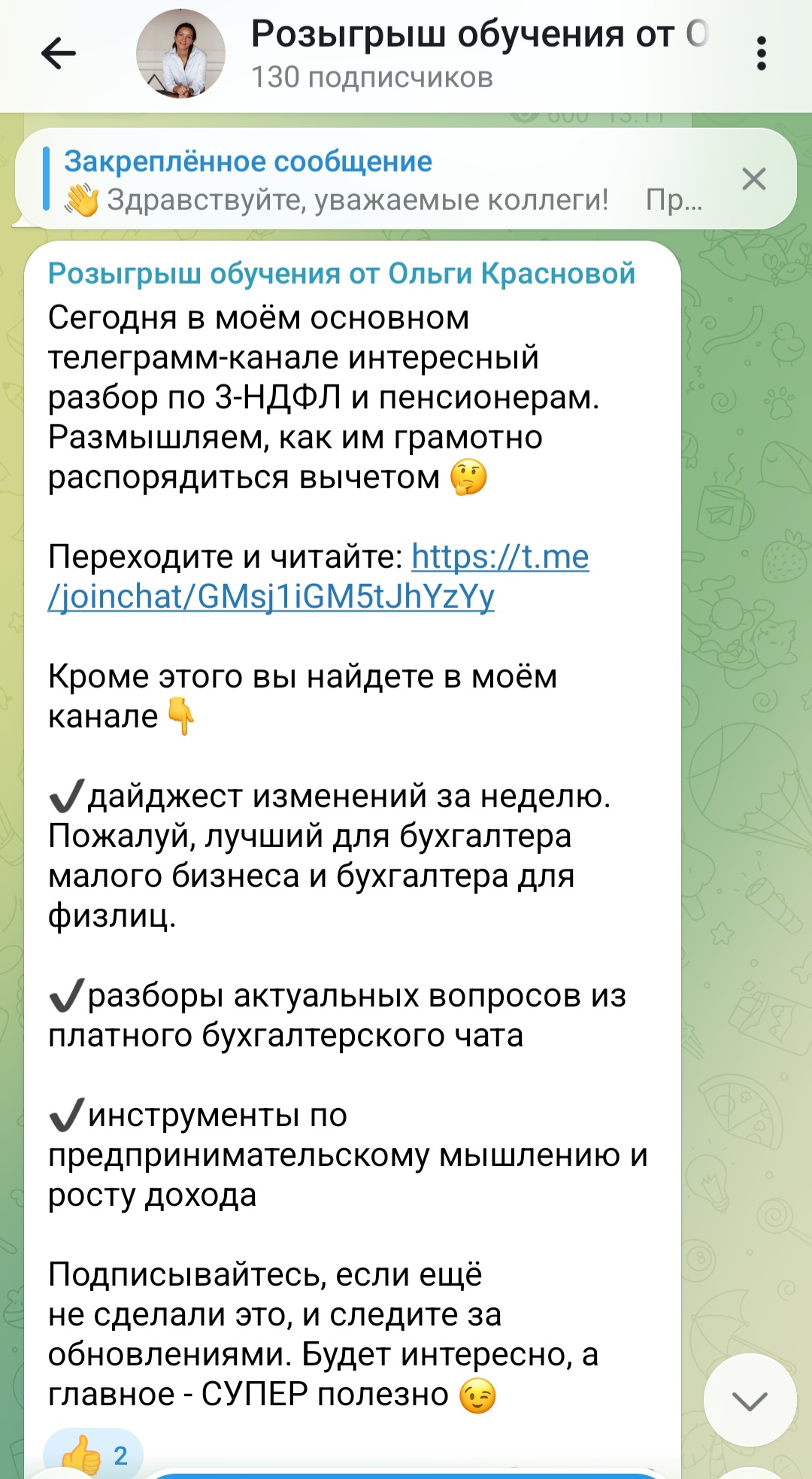Dismiss the pinned message bar
The height and width of the screenshot is (1479, 812).
click(x=753, y=179)
